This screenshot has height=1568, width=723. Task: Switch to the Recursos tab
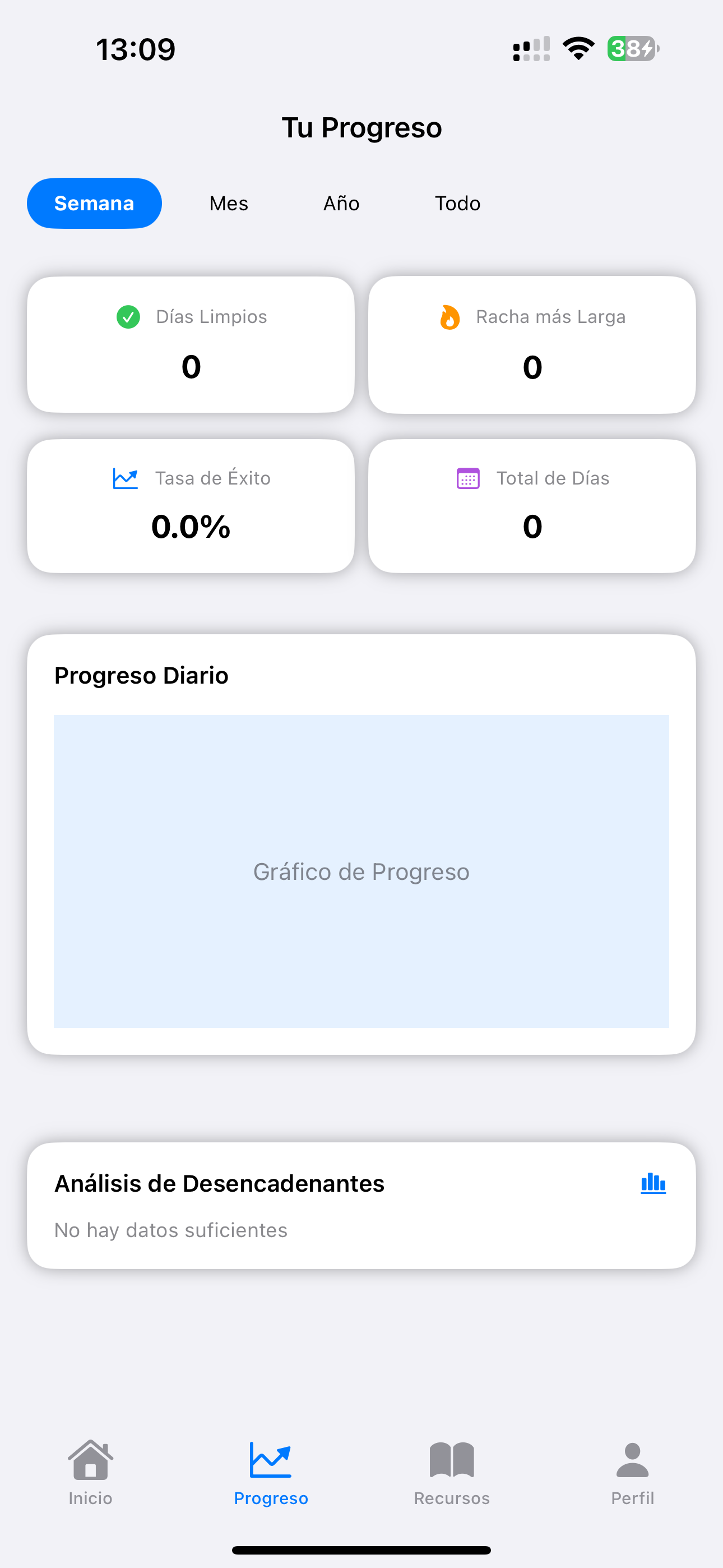point(452,1472)
